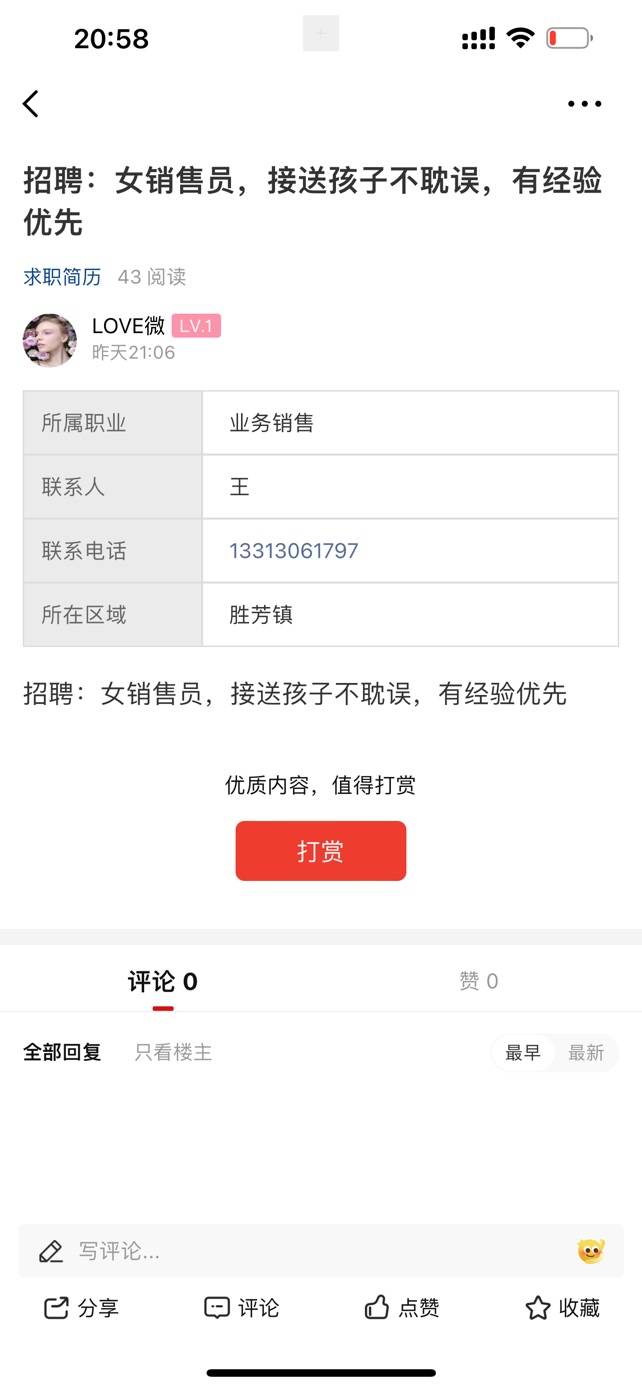Show 全部回复 replies

62,1052
